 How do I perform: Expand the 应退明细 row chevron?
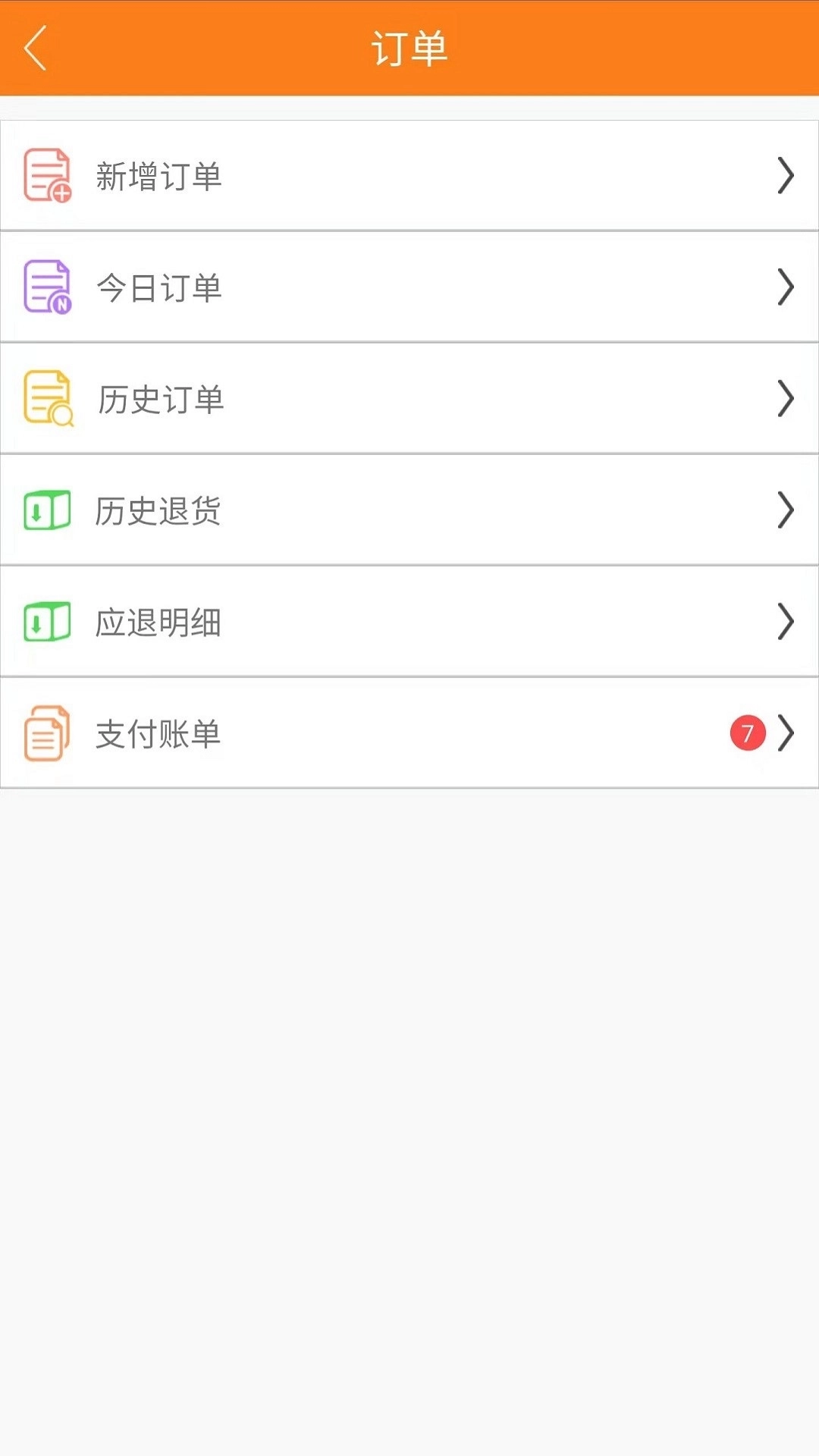point(785,621)
